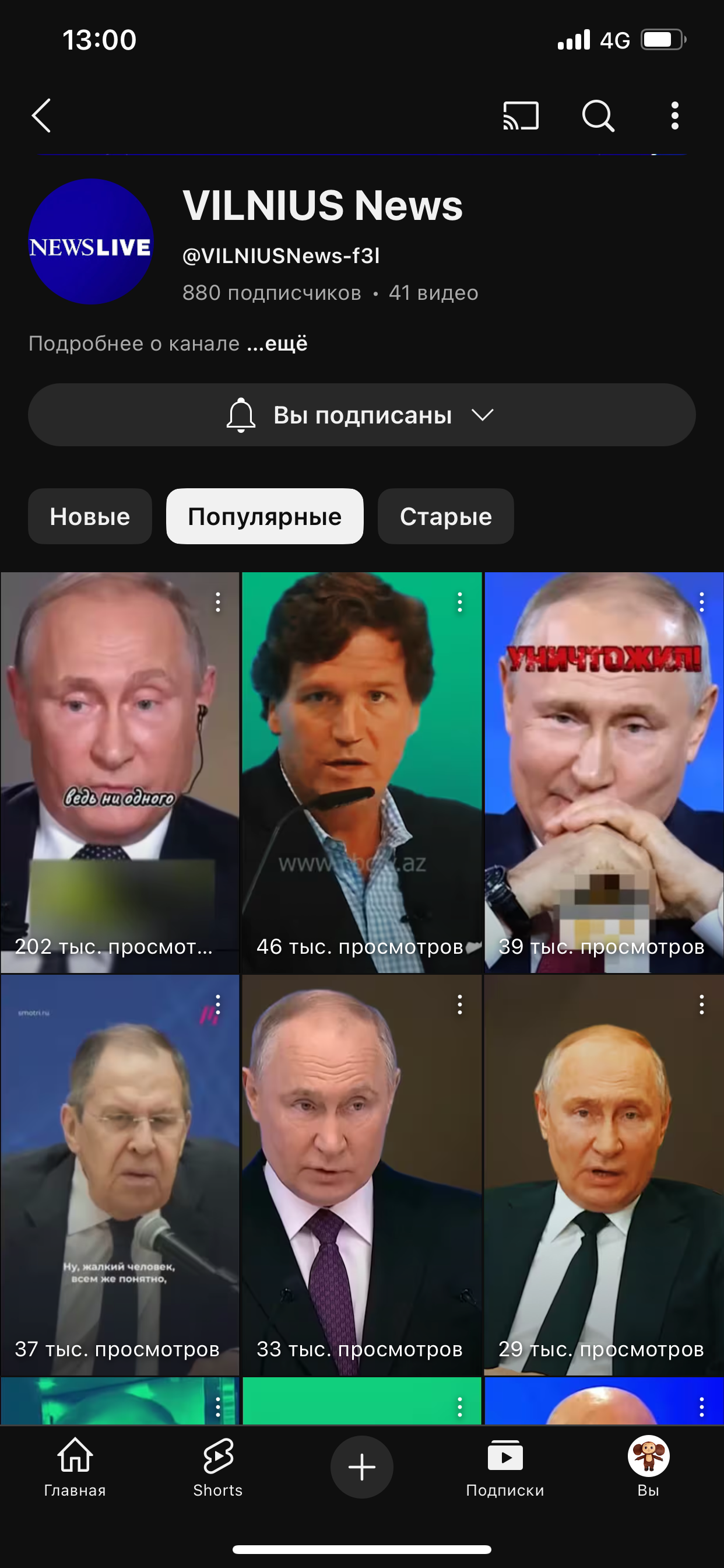724x1568 pixels.
Task: Open channel search
Action: pyautogui.click(x=599, y=117)
